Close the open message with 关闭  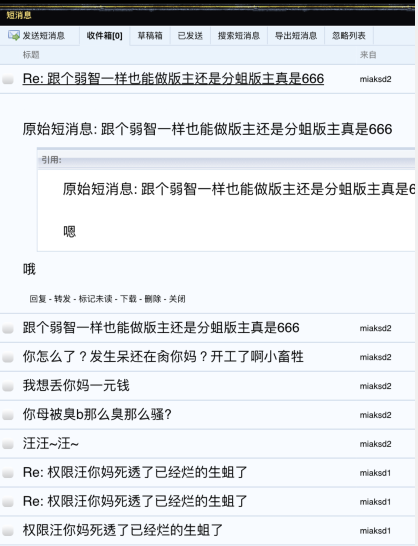pos(177,299)
